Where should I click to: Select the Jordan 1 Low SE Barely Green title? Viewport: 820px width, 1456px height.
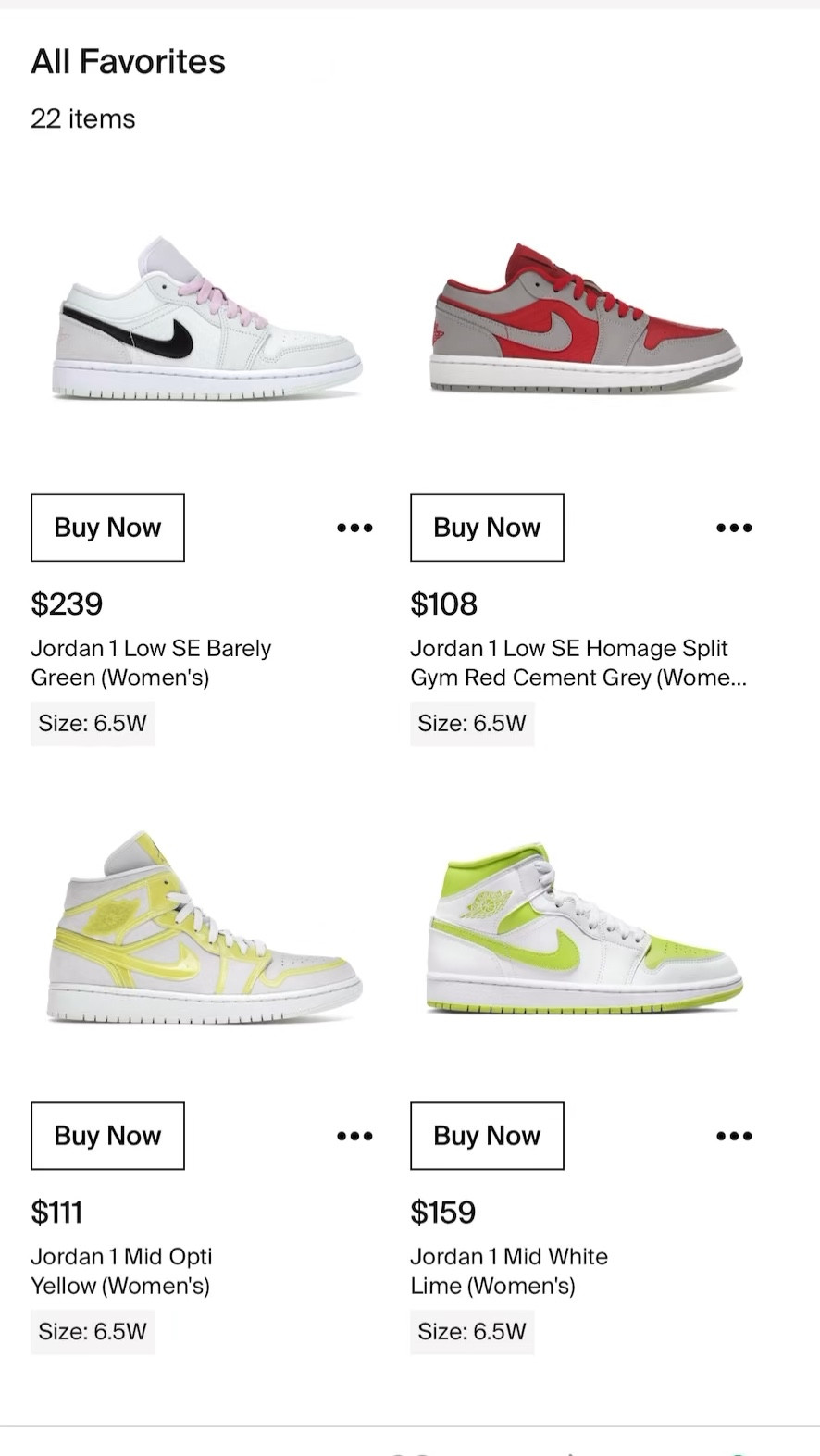click(151, 663)
